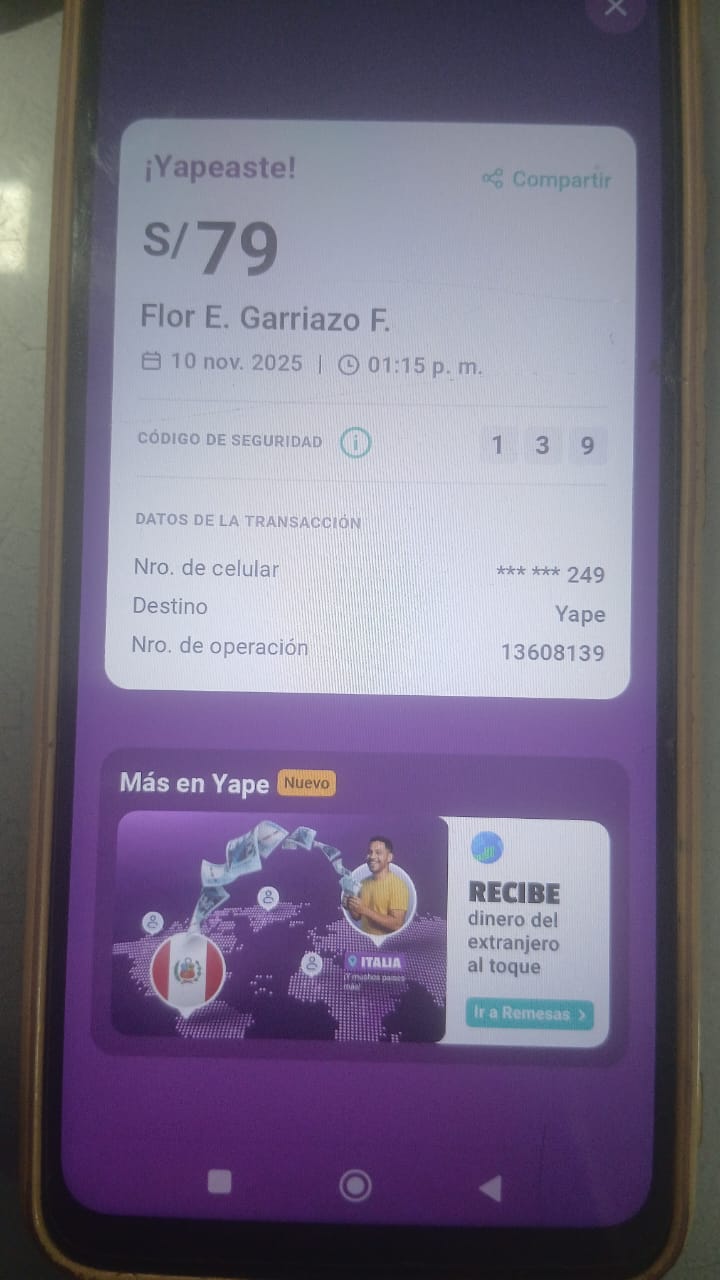The width and height of the screenshot is (720, 1280).
Task: Open the Recibe dinero del extranjero banner
Action: click(360, 926)
